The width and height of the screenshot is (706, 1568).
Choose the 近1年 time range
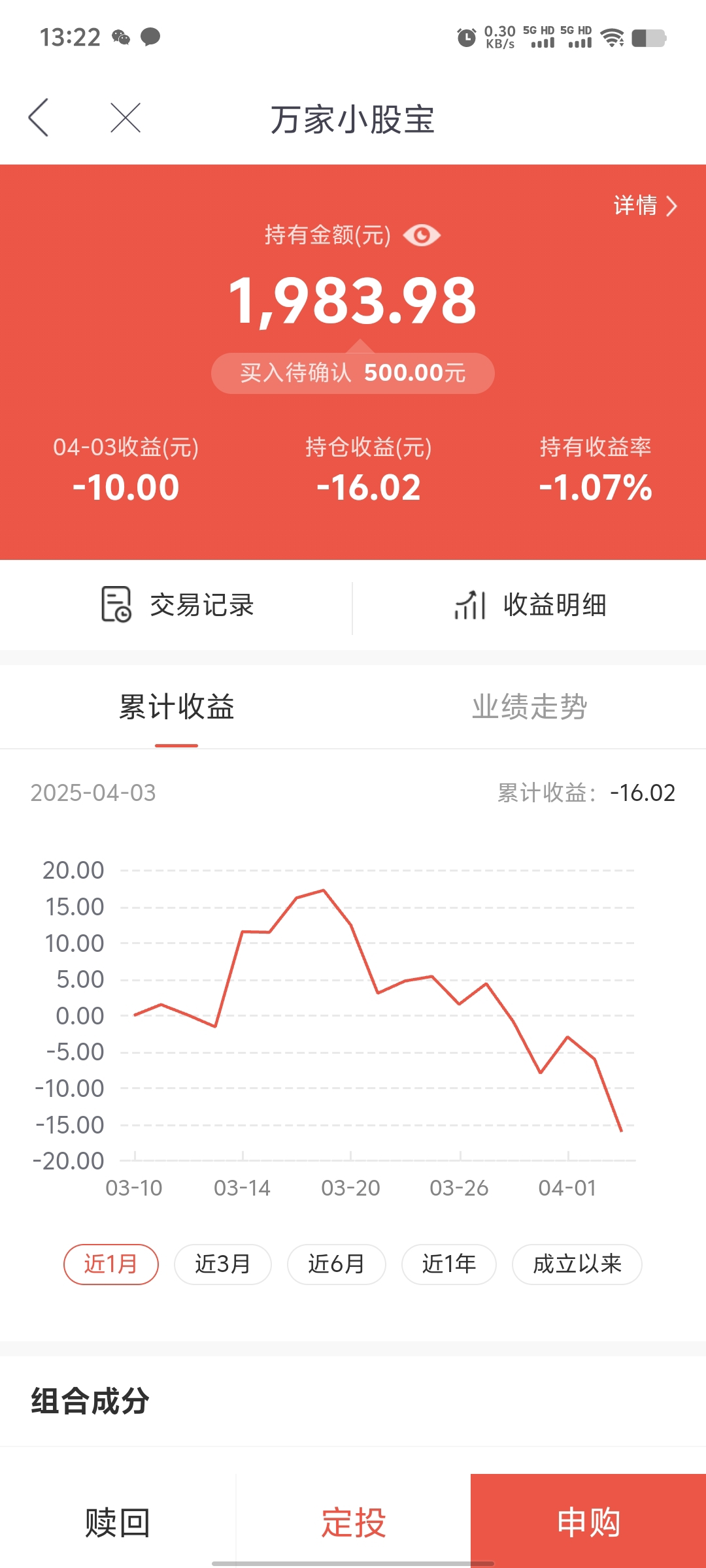(449, 1264)
